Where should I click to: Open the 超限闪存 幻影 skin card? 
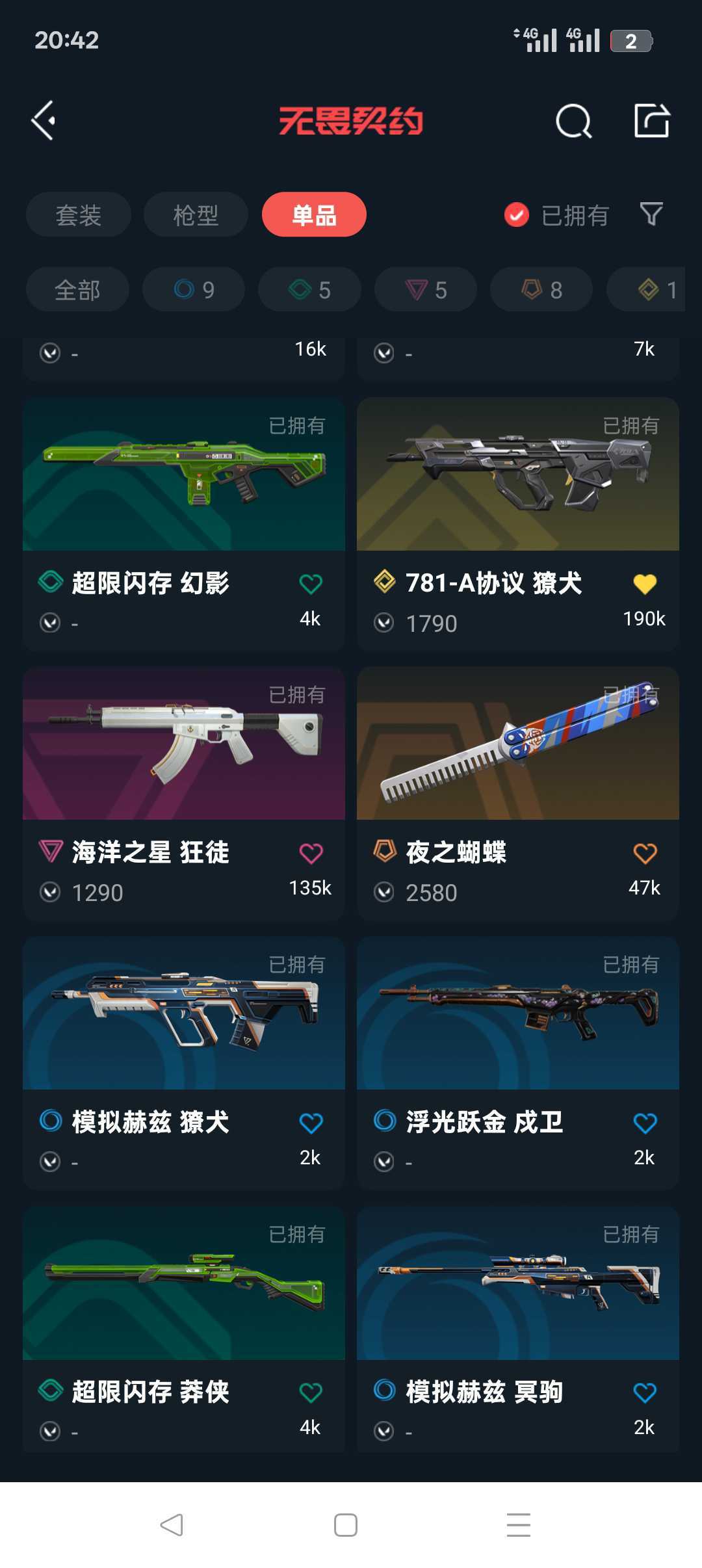click(184, 524)
